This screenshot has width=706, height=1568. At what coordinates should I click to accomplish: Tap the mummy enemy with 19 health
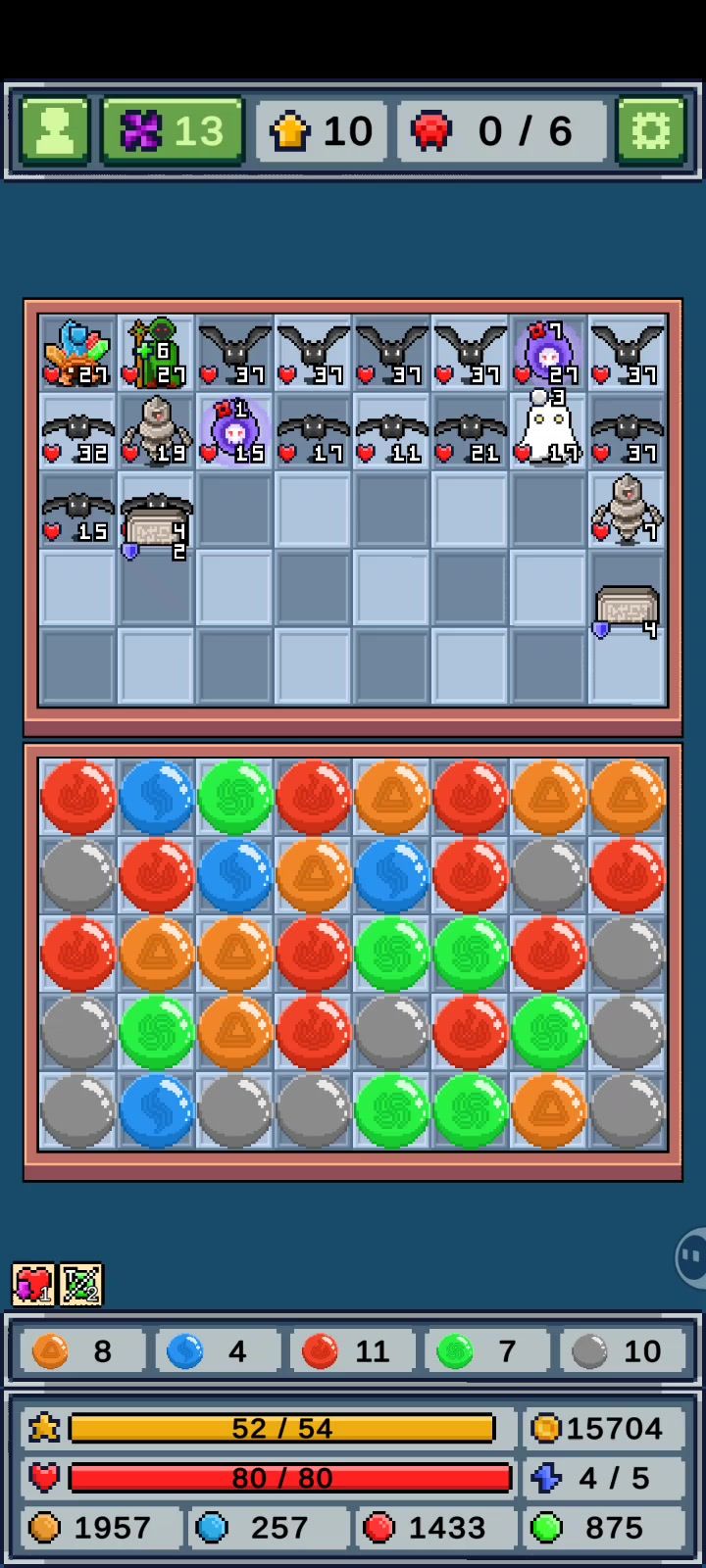pyautogui.click(x=156, y=429)
